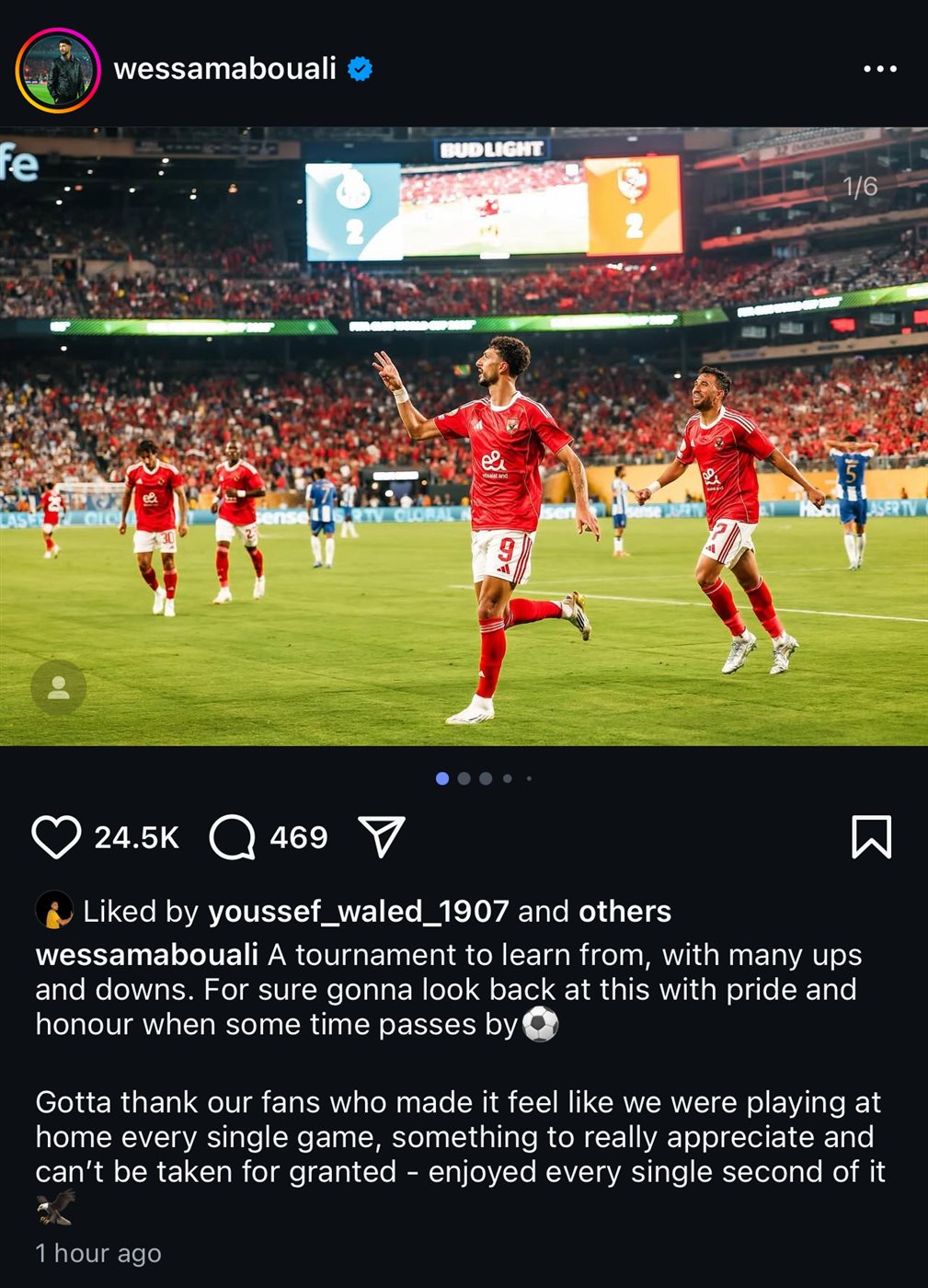928x1288 pixels.
Task: Tap the match celebration photo
Action: (464, 436)
